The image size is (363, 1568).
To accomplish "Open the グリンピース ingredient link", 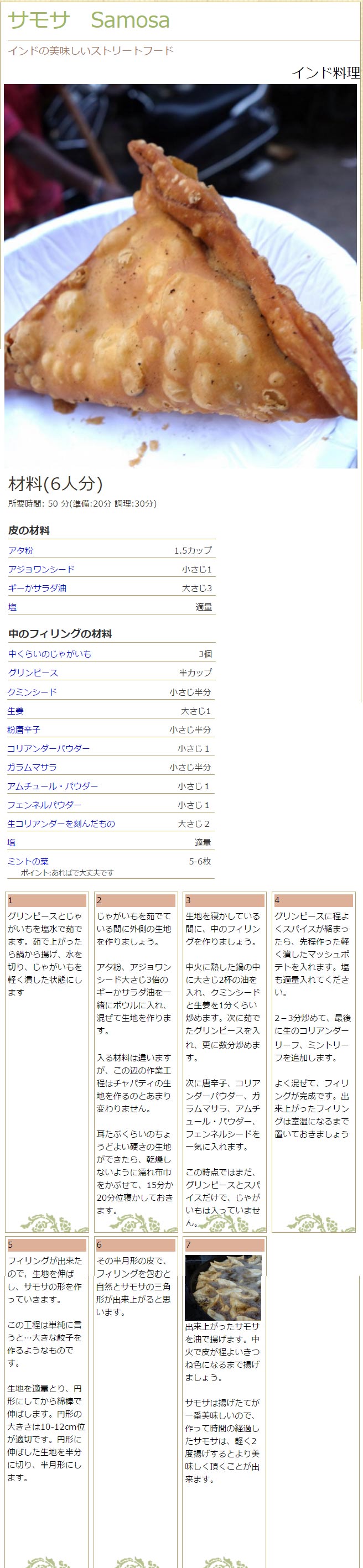I will click(33, 673).
